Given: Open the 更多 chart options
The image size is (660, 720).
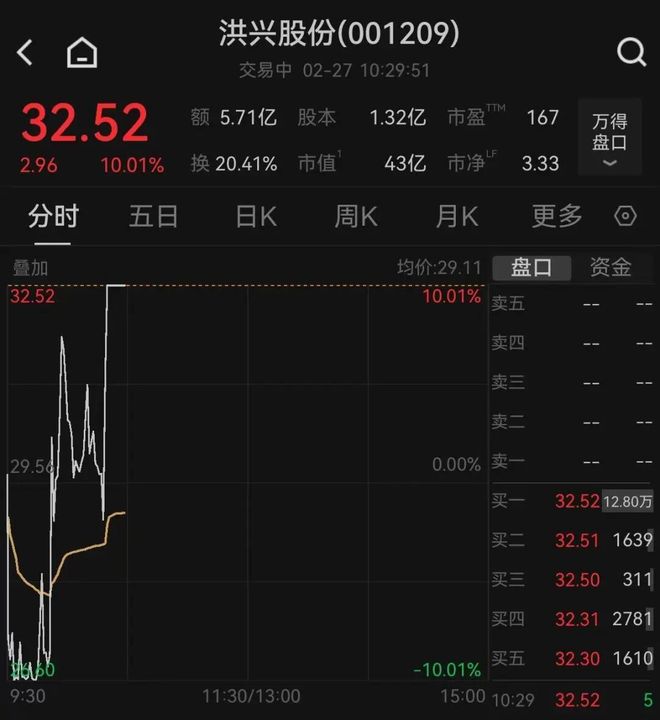Looking at the screenshot, I should pos(557,215).
